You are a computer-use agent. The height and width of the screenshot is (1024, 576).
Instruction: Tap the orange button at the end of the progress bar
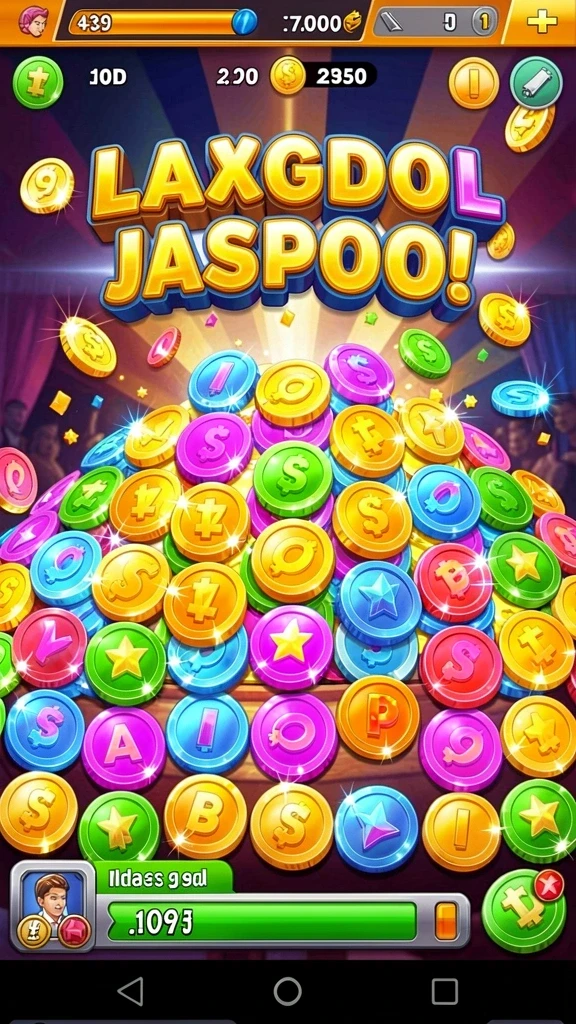pyautogui.click(x=446, y=921)
